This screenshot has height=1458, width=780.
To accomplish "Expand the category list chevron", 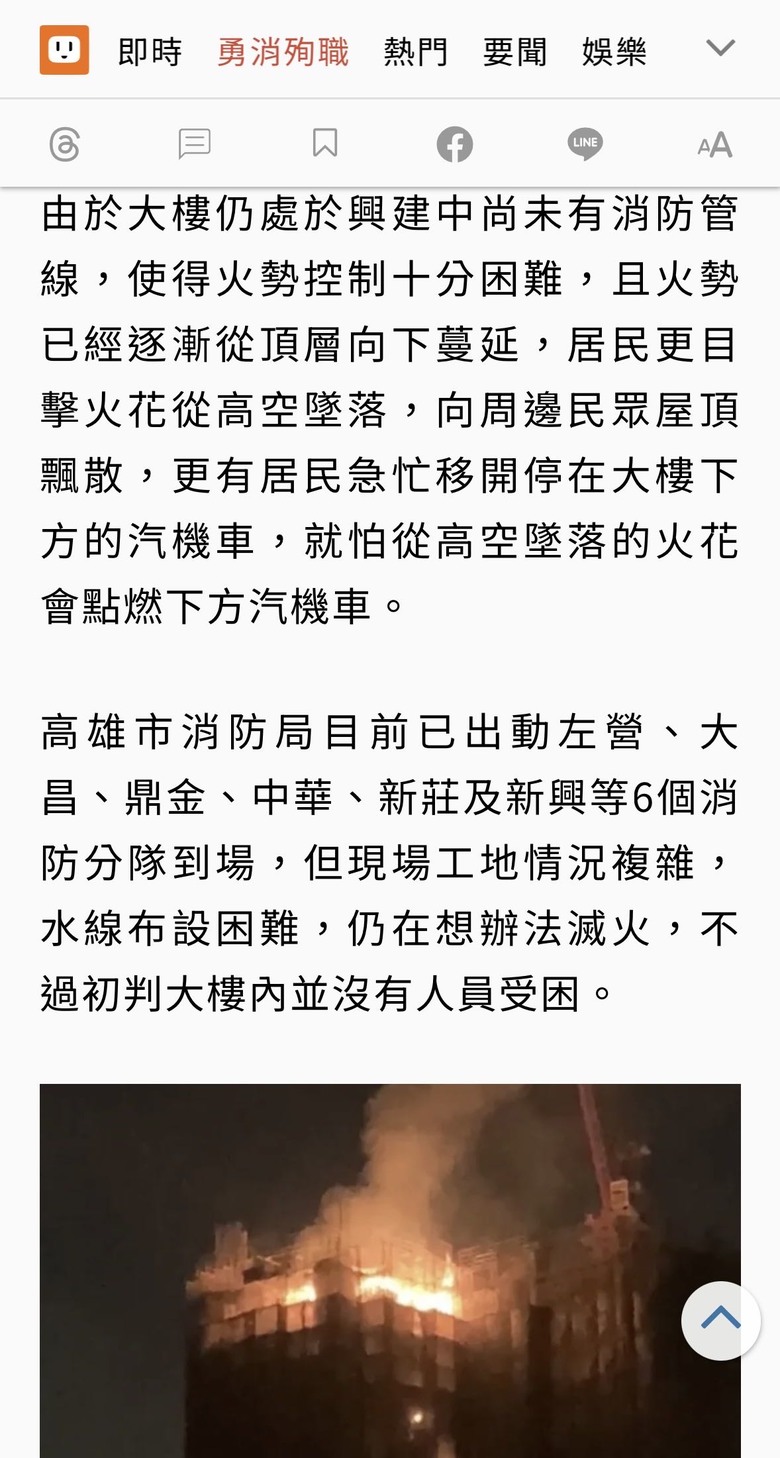I will [720, 48].
